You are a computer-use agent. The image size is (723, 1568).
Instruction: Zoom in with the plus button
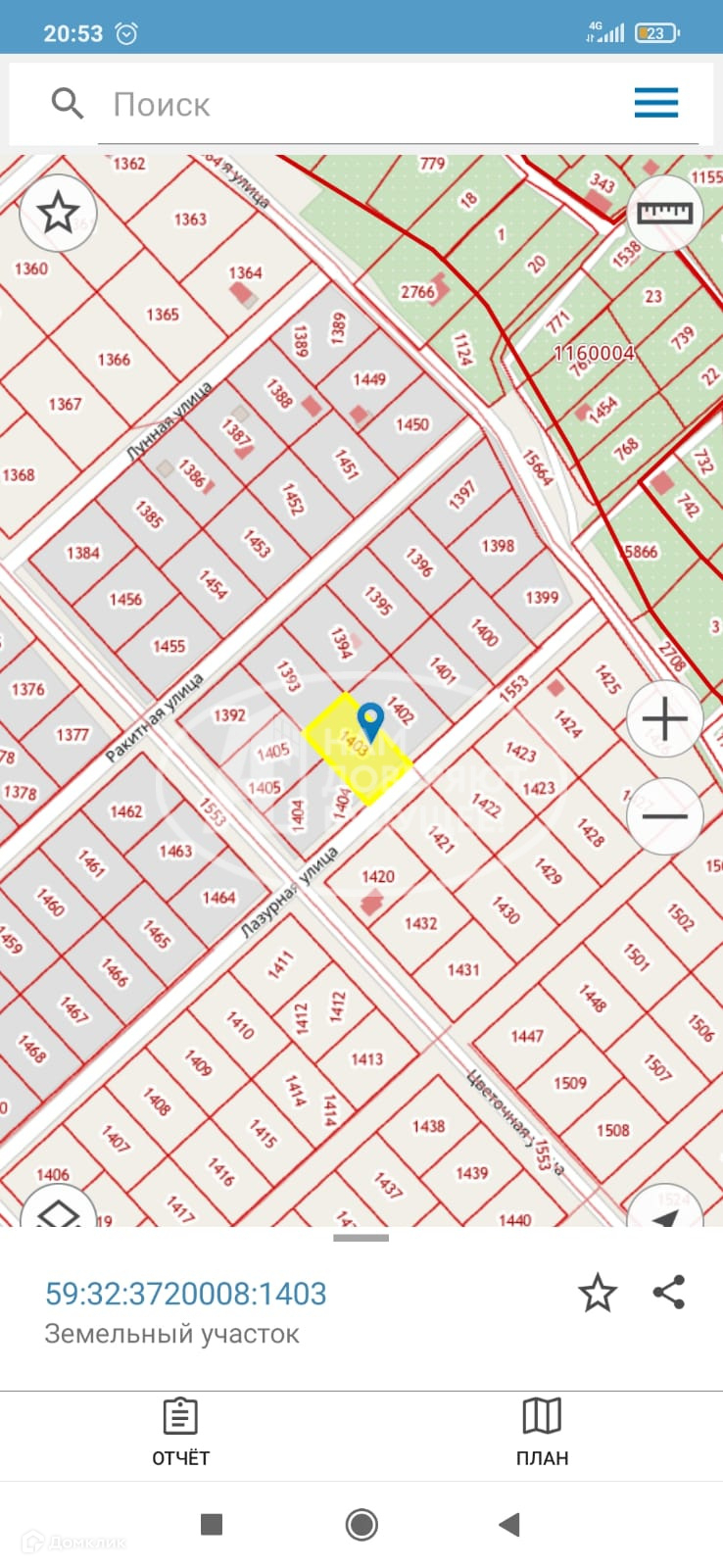(664, 719)
